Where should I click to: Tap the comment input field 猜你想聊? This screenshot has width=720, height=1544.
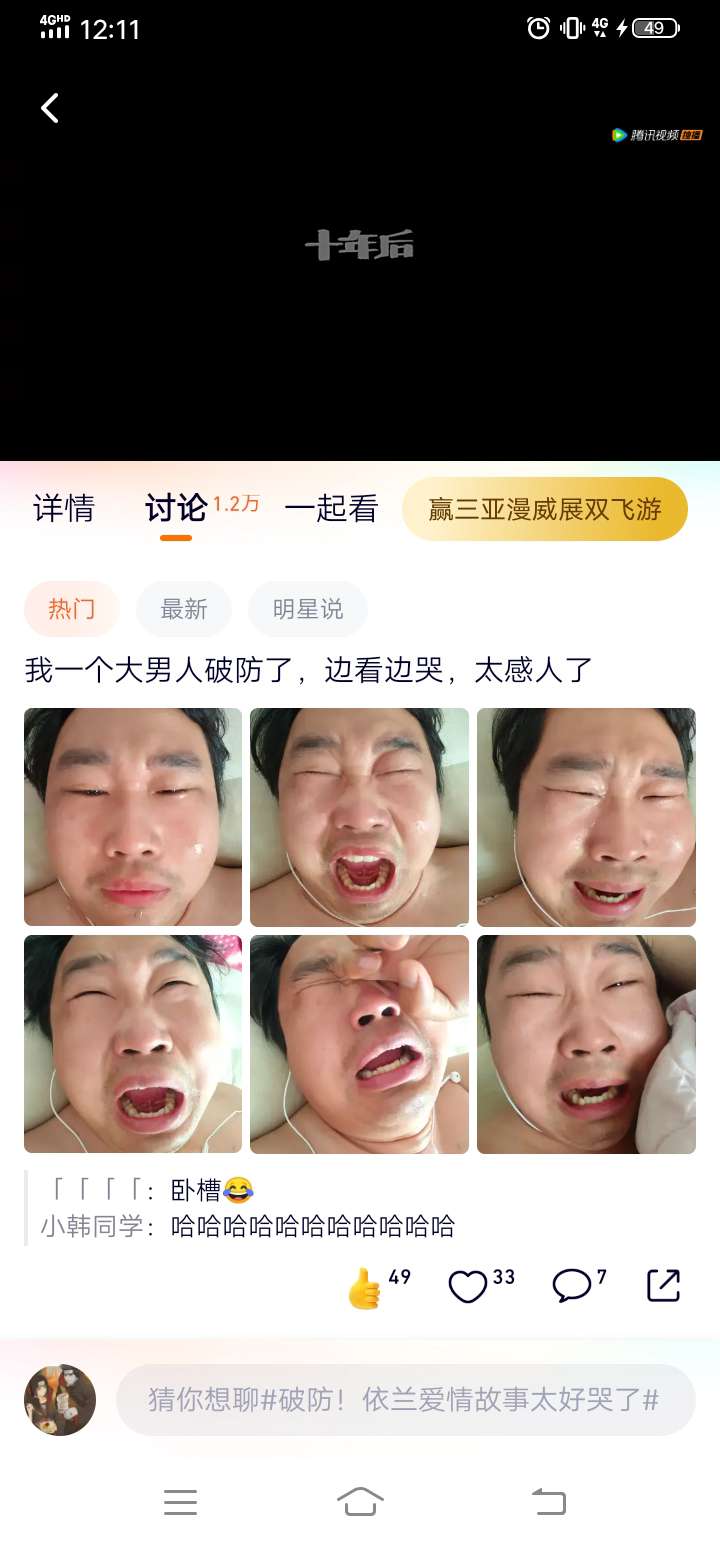tap(406, 1400)
